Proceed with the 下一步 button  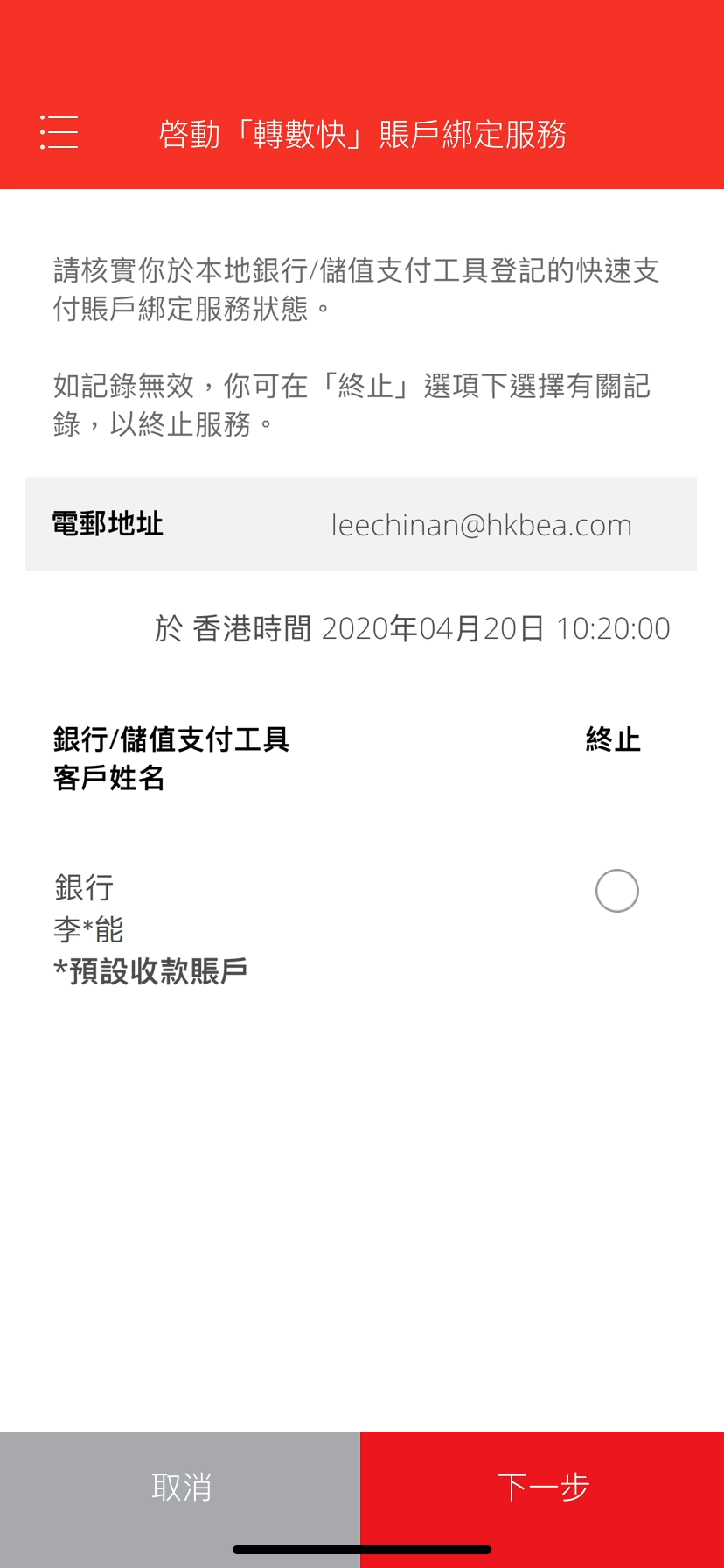(x=542, y=1499)
